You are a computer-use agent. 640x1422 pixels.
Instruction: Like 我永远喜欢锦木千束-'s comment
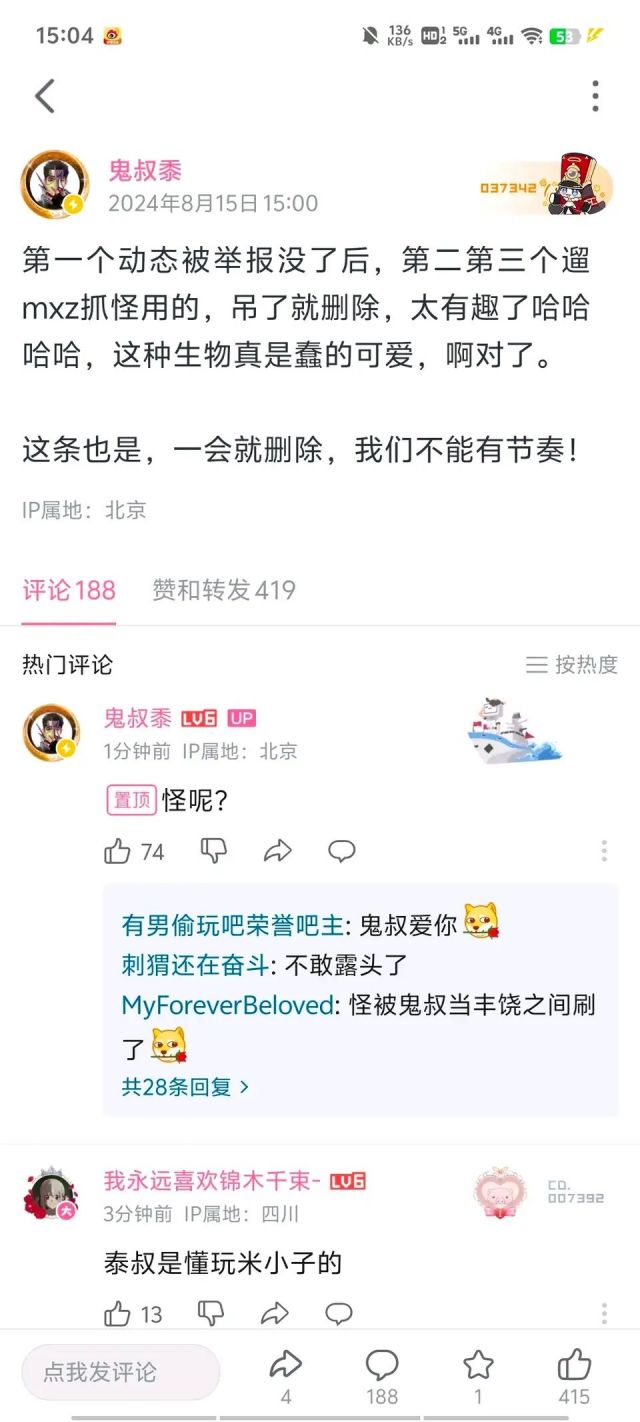[118, 1313]
